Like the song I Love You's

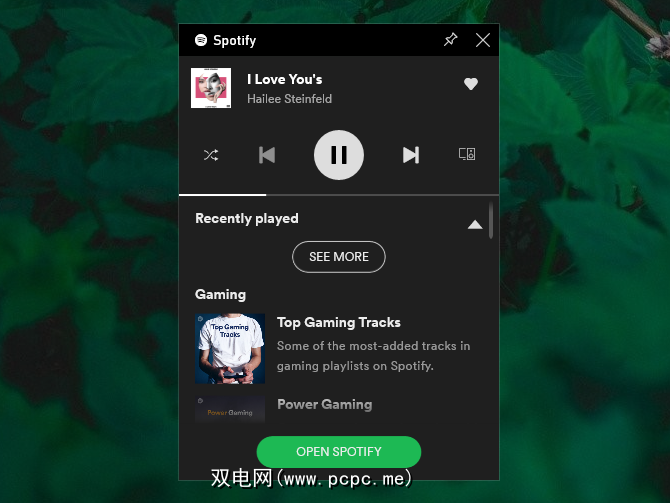pyautogui.click(x=471, y=84)
